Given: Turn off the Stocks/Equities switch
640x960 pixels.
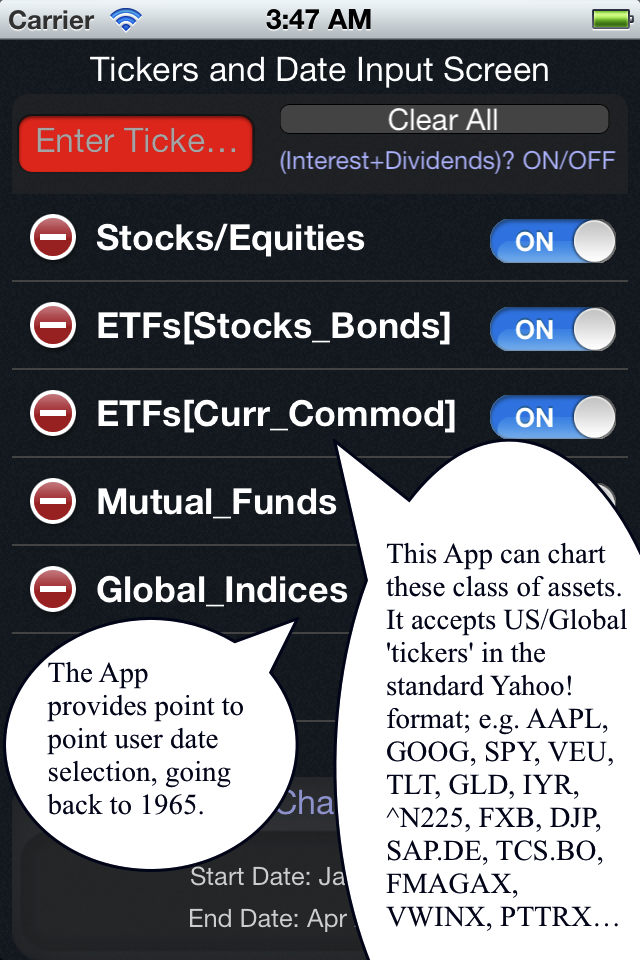Looking at the screenshot, I should 552,241.
